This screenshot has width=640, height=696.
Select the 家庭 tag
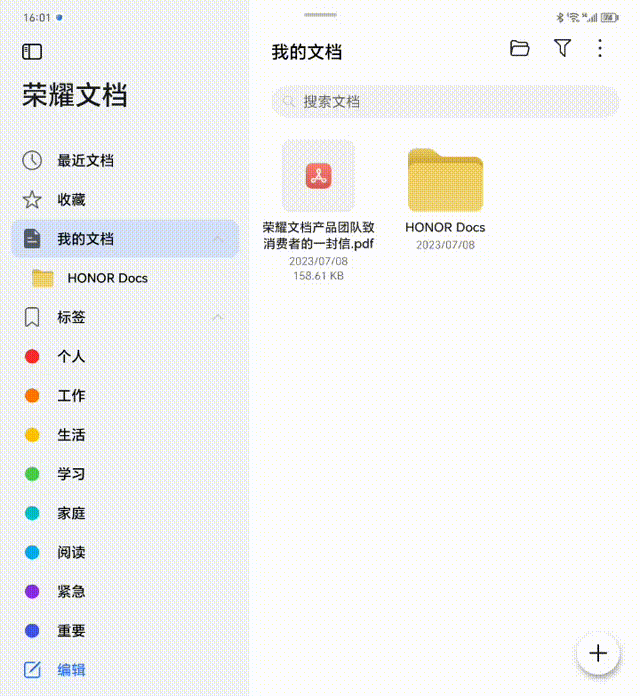point(71,513)
